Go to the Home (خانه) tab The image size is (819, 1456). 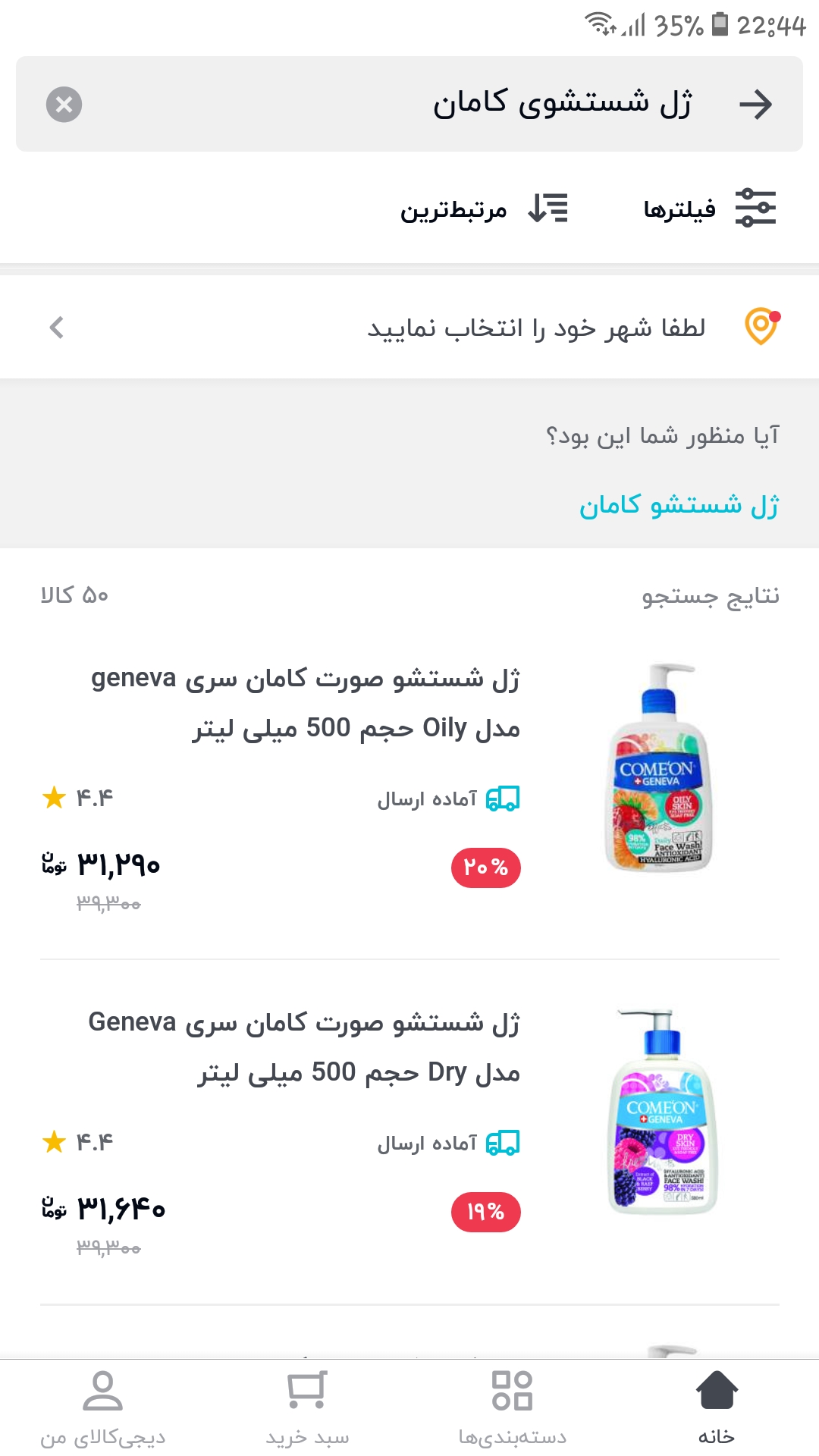717,1407
